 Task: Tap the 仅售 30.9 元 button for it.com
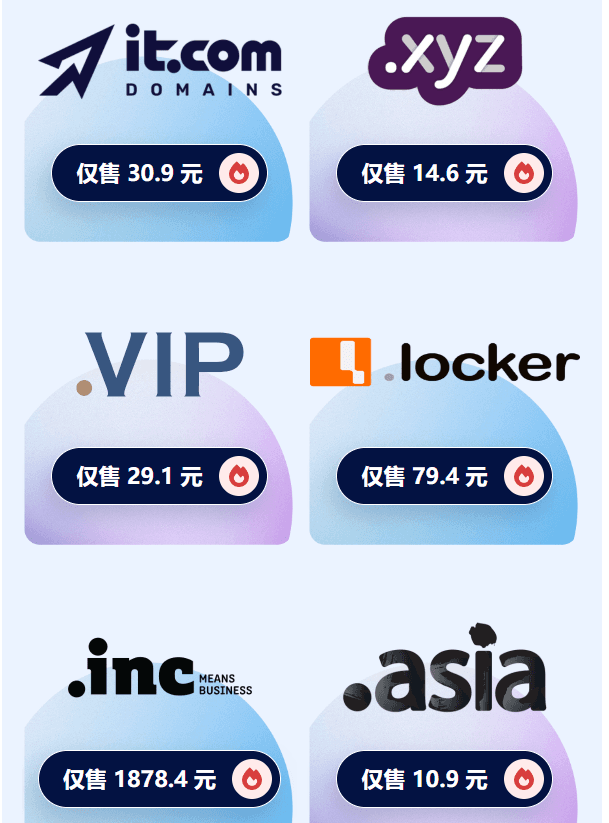coord(159,174)
